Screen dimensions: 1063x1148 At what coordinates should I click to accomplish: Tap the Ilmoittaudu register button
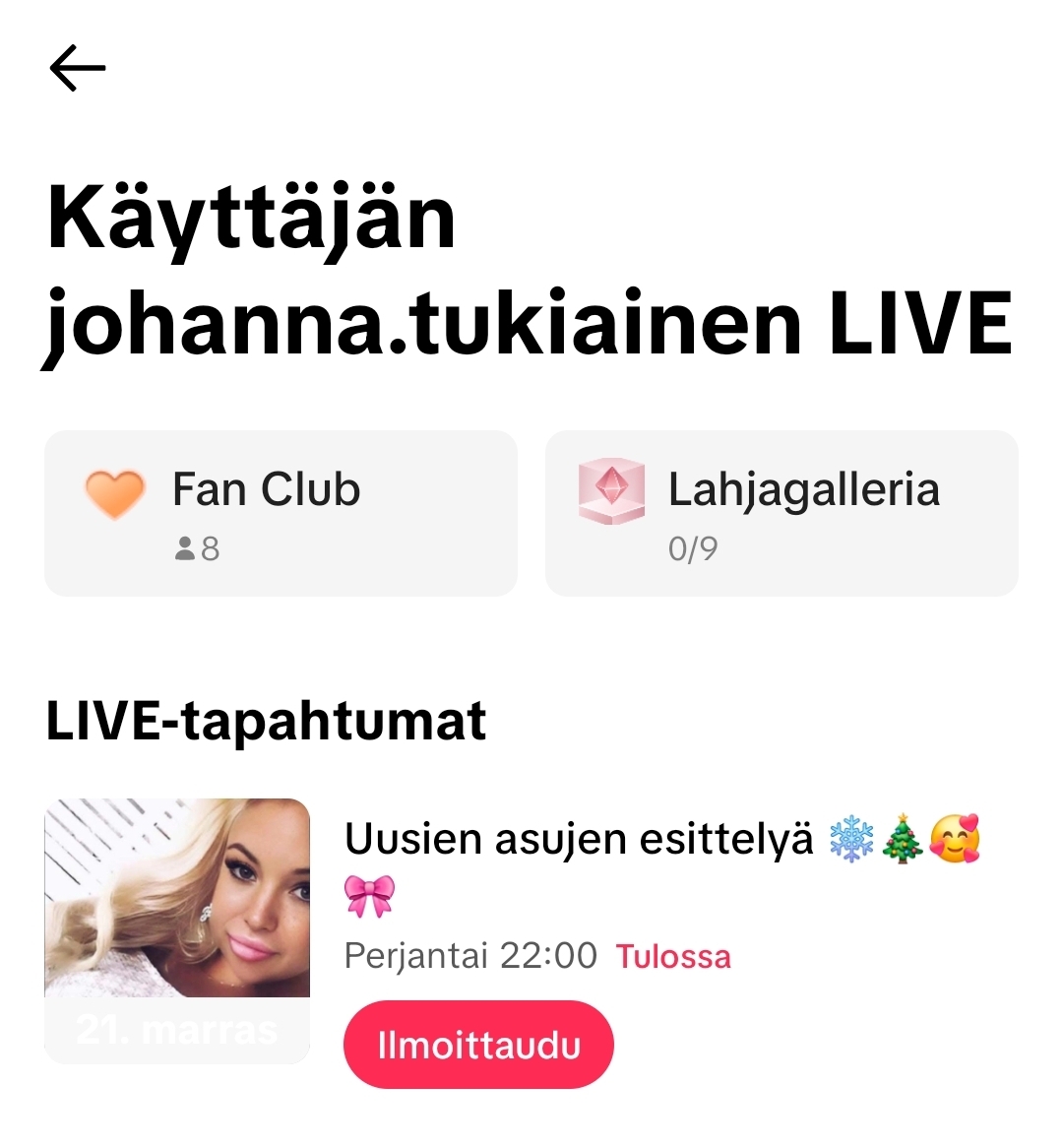coord(478,1045)
